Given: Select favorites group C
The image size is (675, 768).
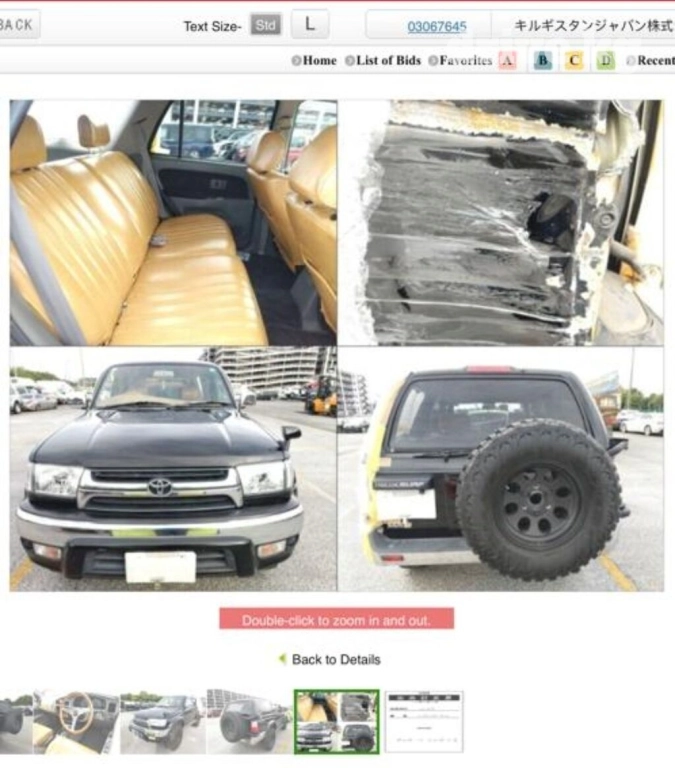Looking at the screenshot, I should (574, 61).
